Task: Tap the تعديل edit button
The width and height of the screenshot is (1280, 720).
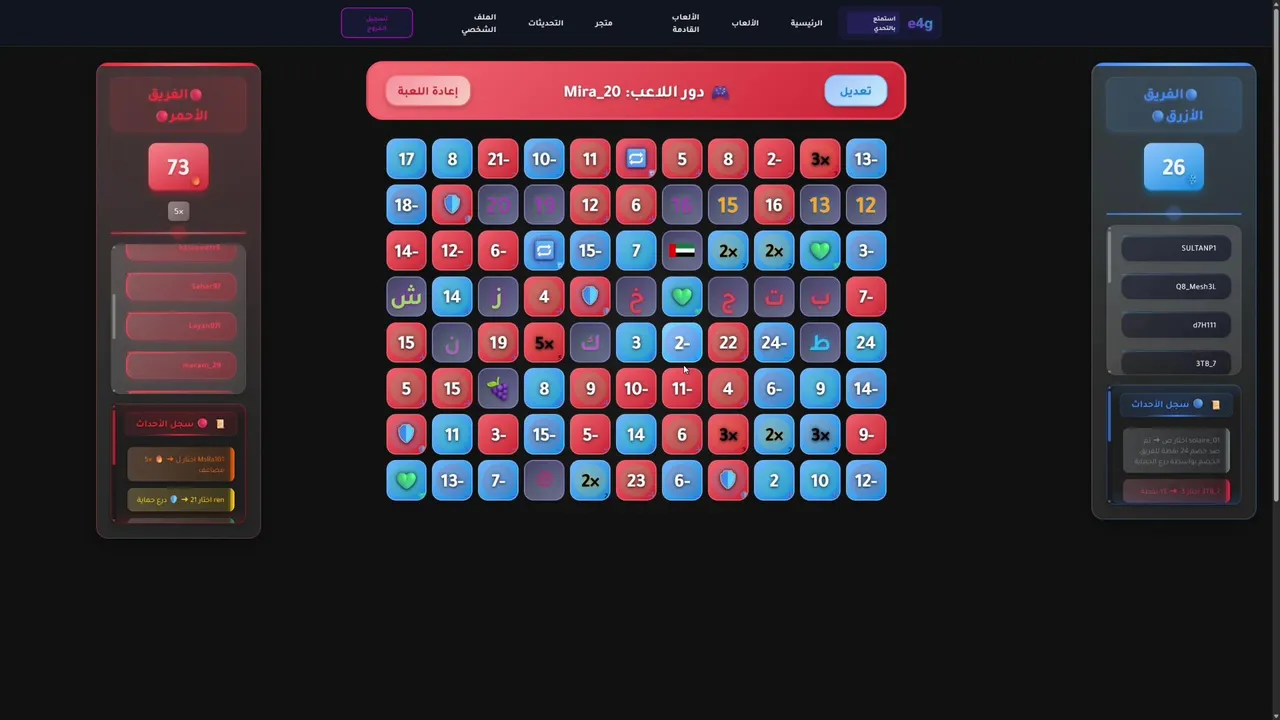Action: tap(855, 91)
